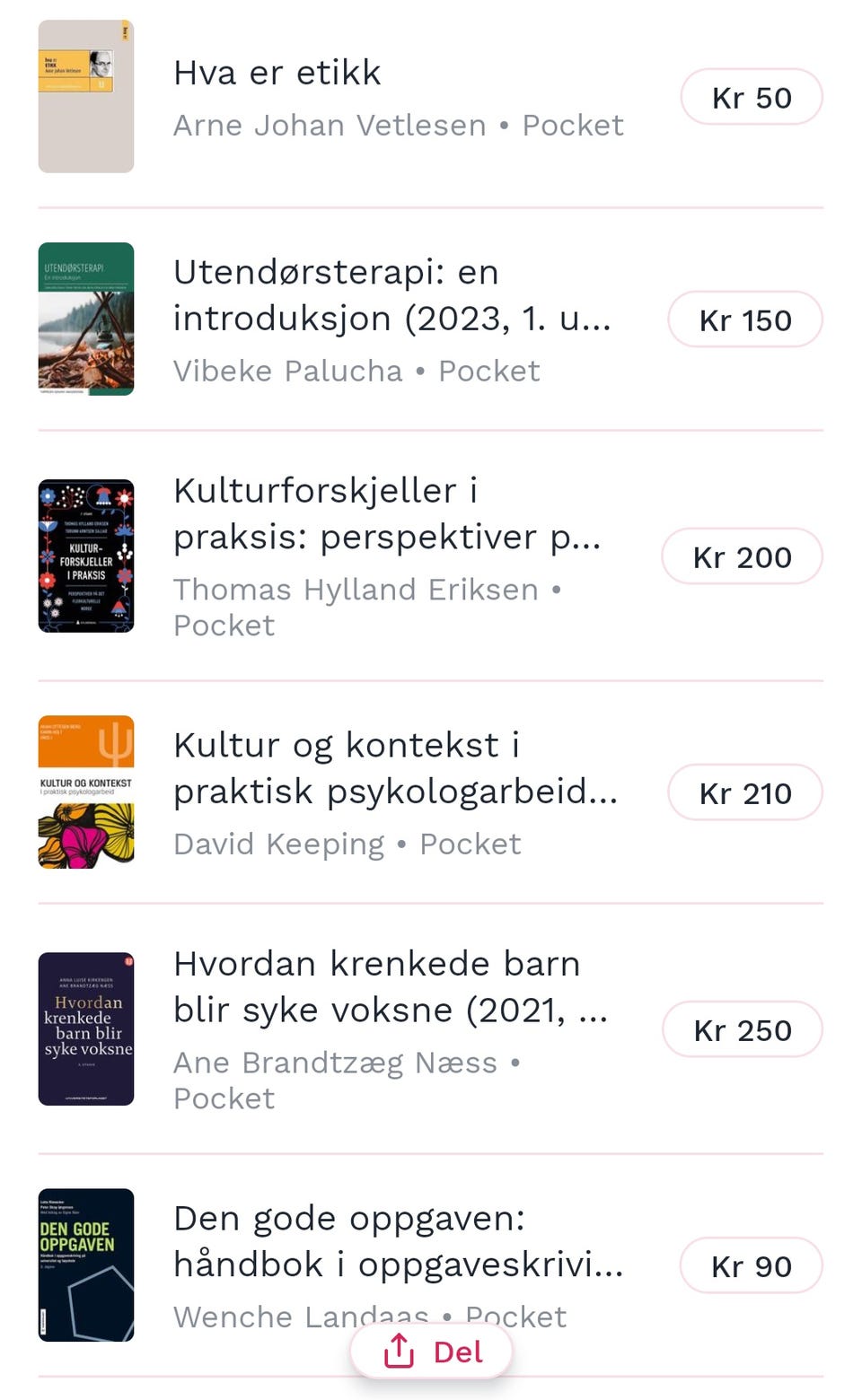The width and height of the screenshot is (862, 1400).
Task: Open Kulturforskjeller i praksis listing
Action: (431, 556)
